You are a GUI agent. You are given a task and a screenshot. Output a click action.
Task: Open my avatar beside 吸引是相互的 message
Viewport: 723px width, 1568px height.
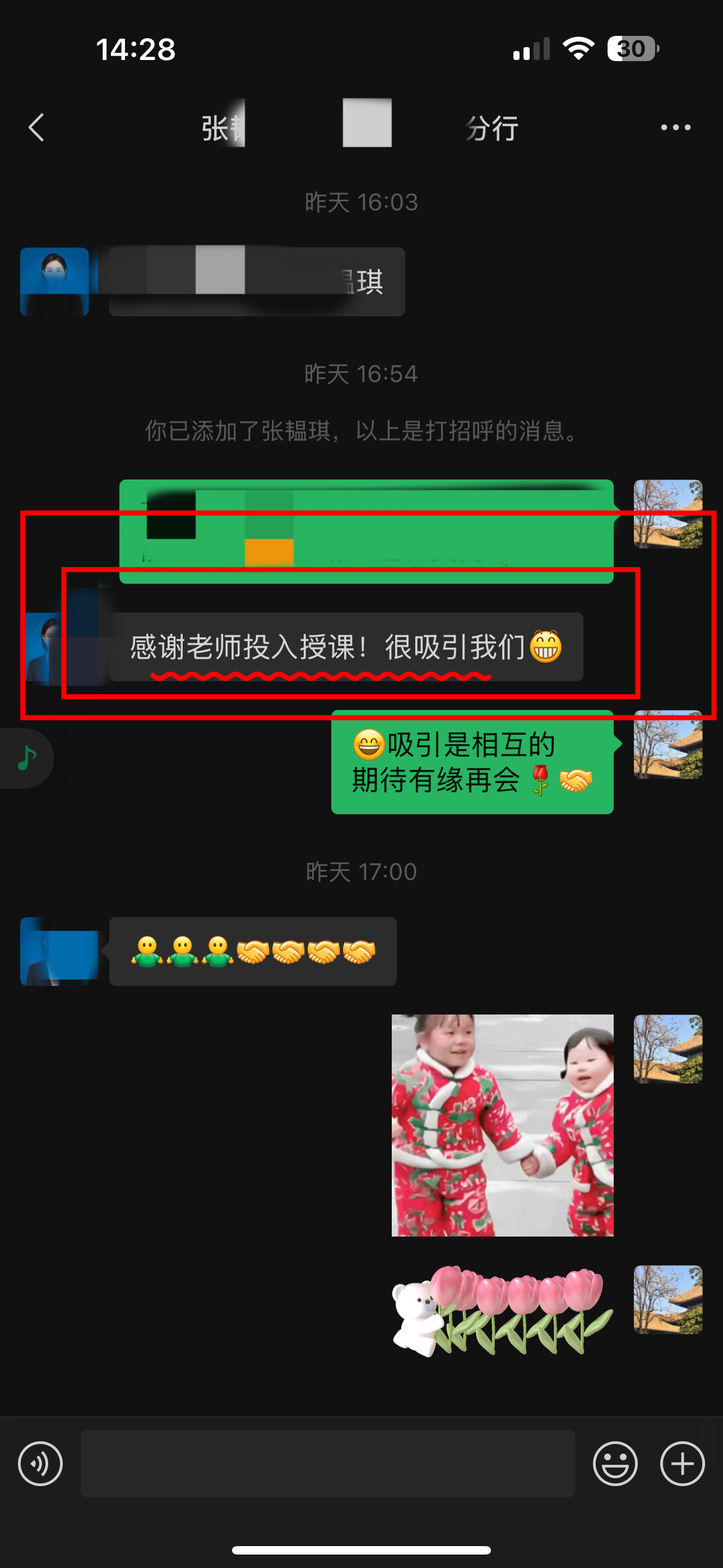pyautogui.click(x=668, y=744)
